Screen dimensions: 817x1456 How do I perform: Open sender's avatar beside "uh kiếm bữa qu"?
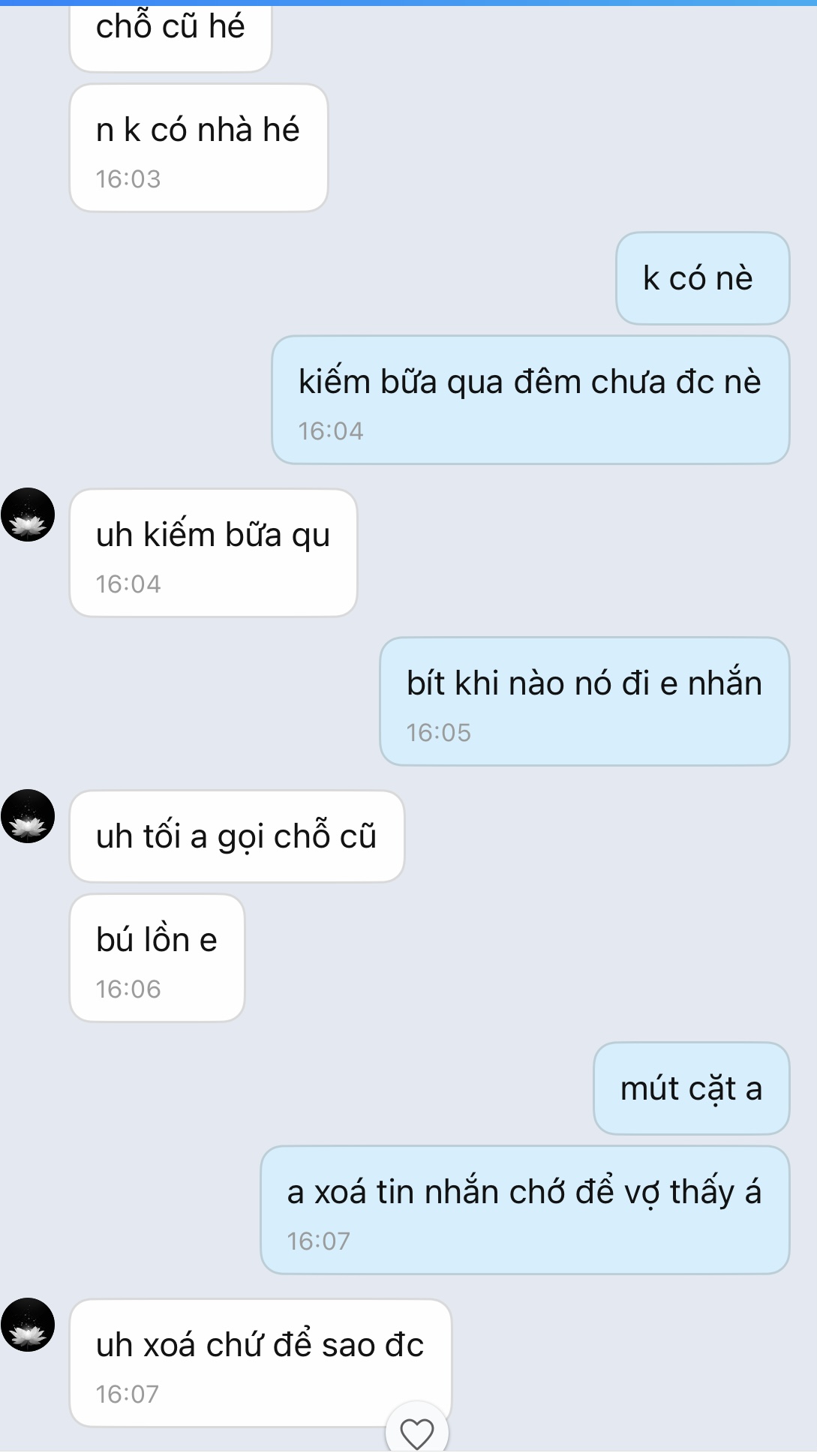click(x=29, y=515)
